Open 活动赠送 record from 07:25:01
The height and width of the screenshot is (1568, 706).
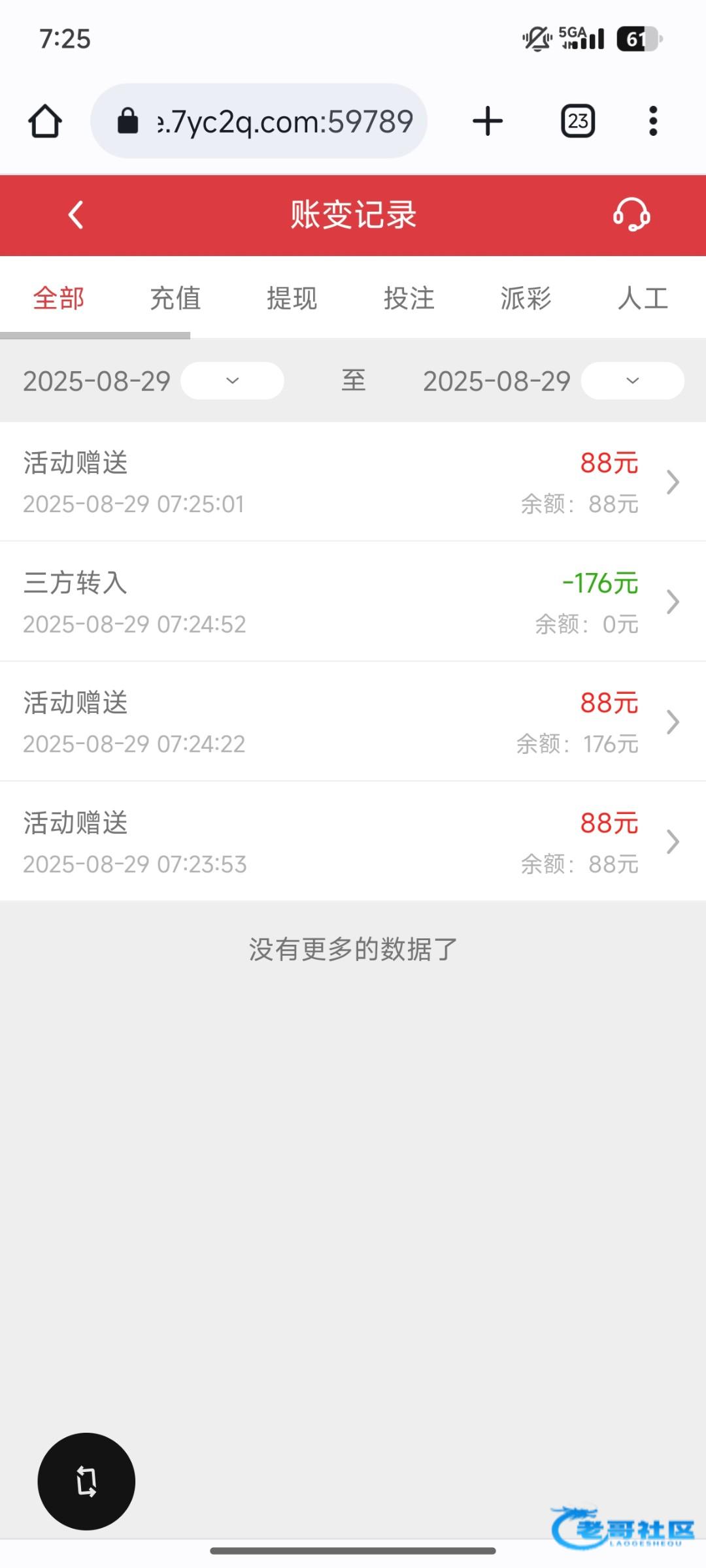(x=353, y=482)
